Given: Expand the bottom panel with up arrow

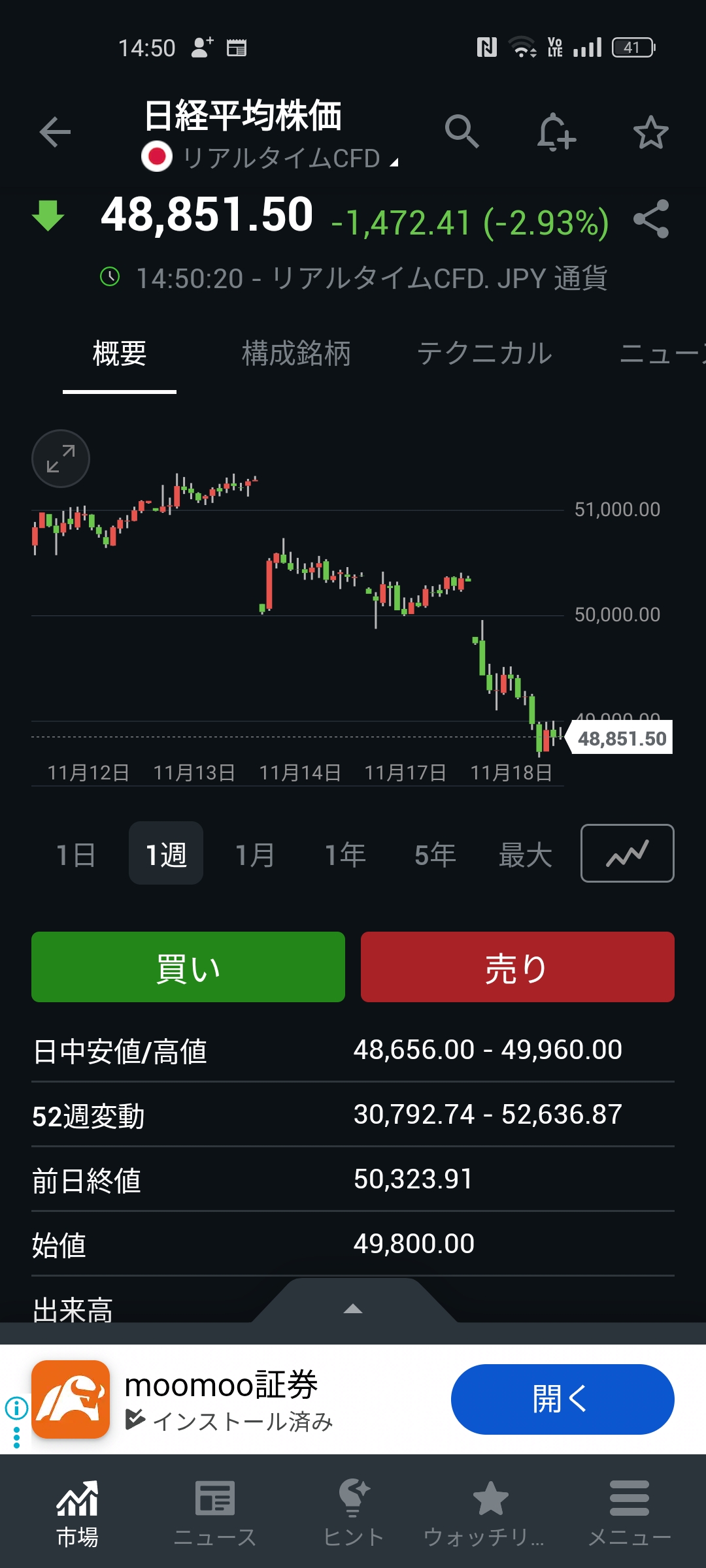Looking at the screenshot, I should tap(353, 1308).
